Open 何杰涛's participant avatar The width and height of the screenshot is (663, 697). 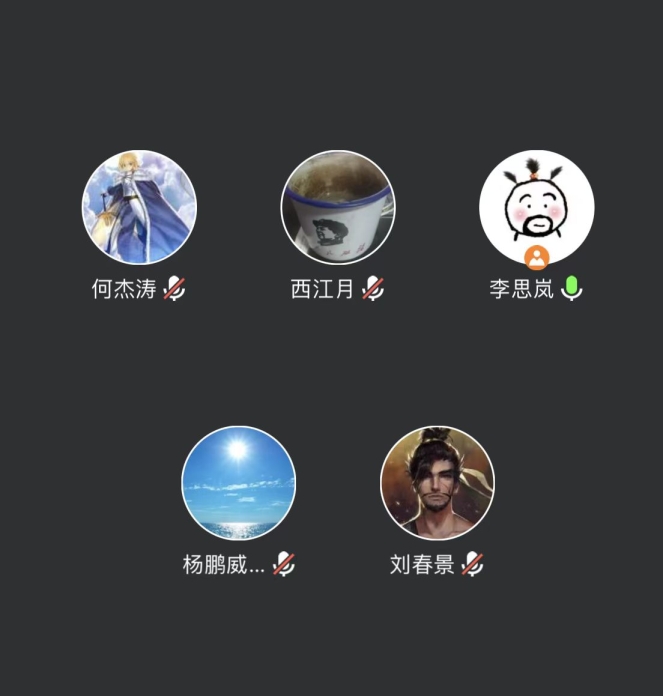click(x=139, y=207)
